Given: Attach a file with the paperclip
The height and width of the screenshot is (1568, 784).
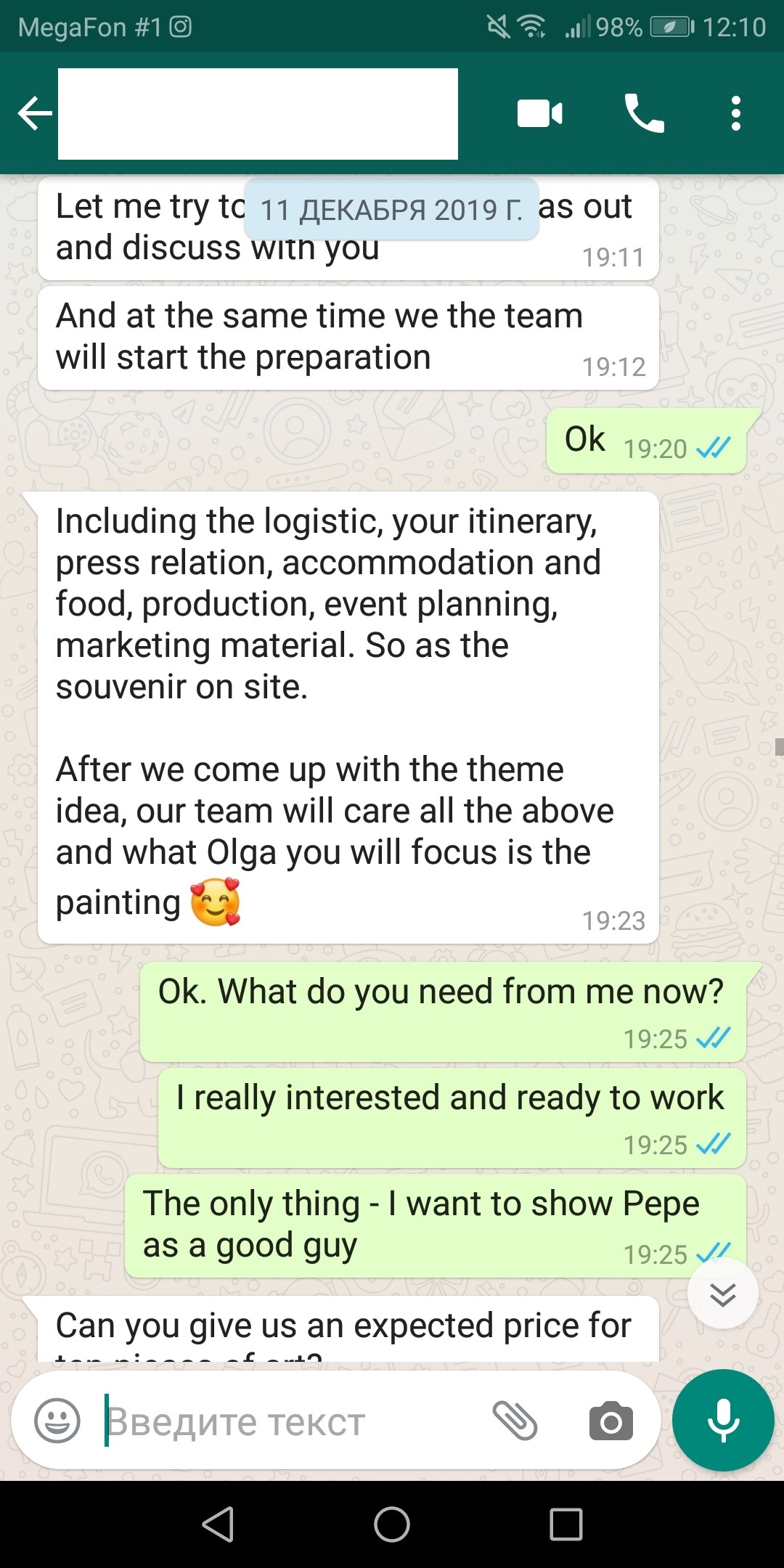Looking at the screenshot, I should pyautogui.click(x=515, y=1421).
